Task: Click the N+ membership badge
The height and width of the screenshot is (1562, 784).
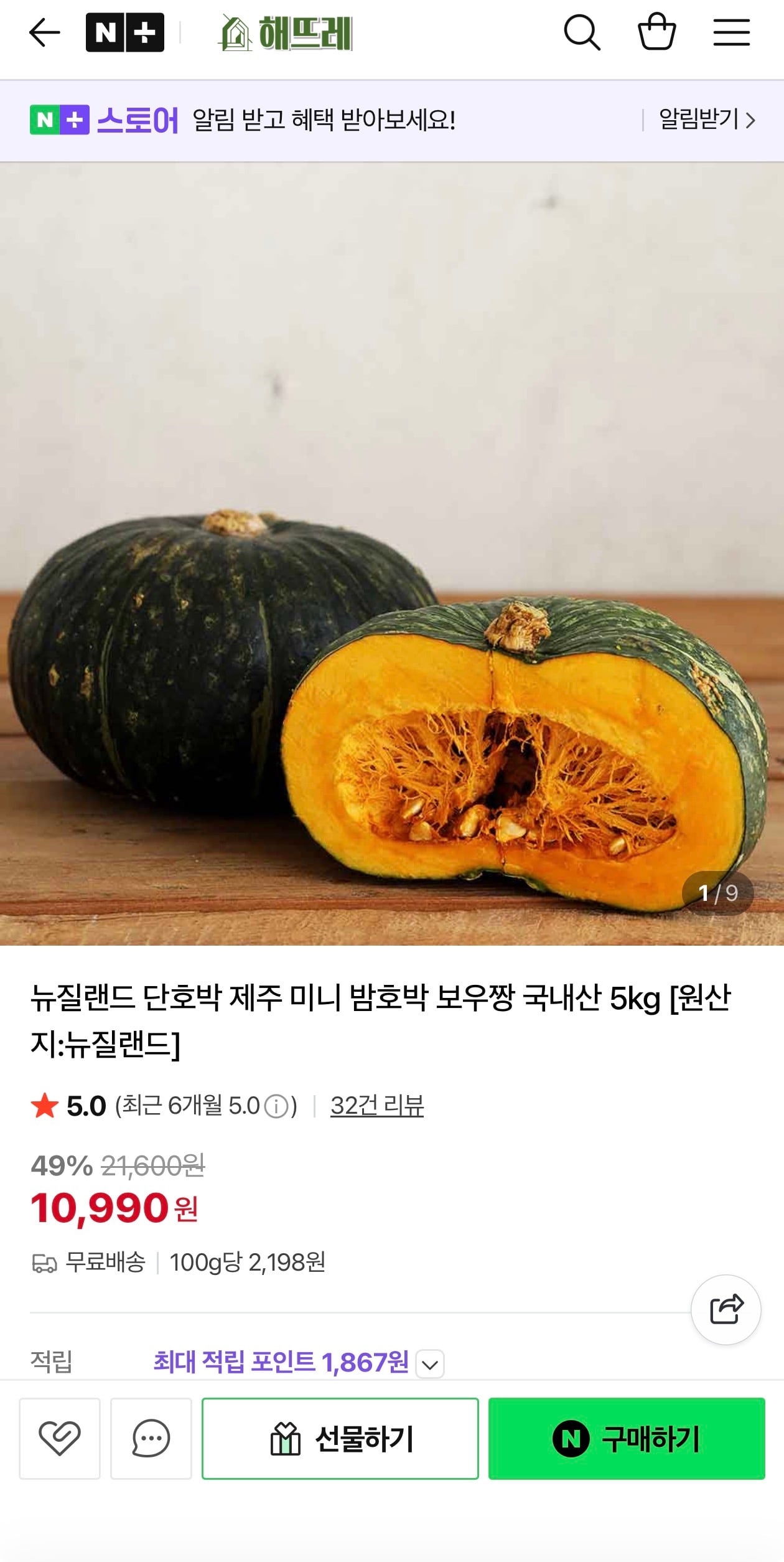Action: click(x=123, y=33)
